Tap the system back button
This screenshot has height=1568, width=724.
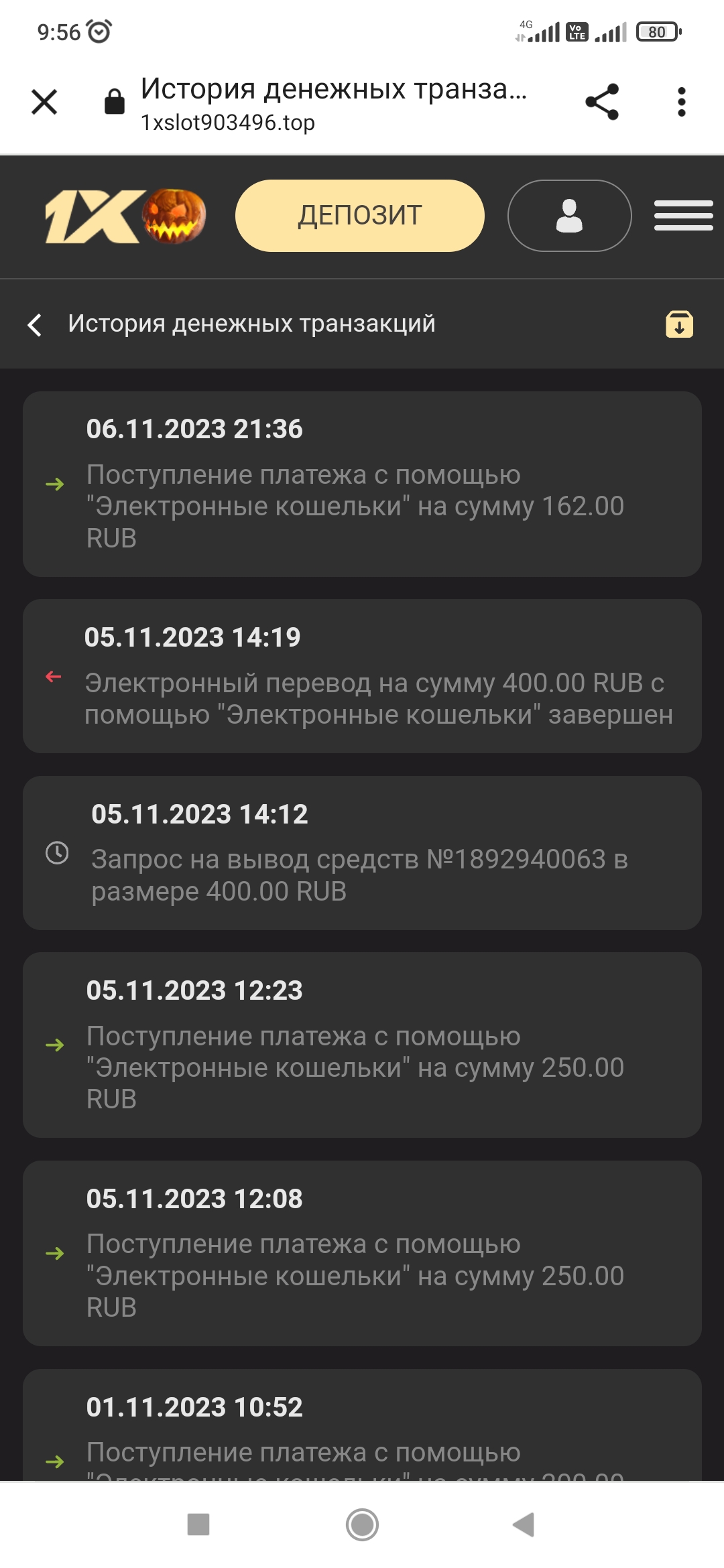524,1524
